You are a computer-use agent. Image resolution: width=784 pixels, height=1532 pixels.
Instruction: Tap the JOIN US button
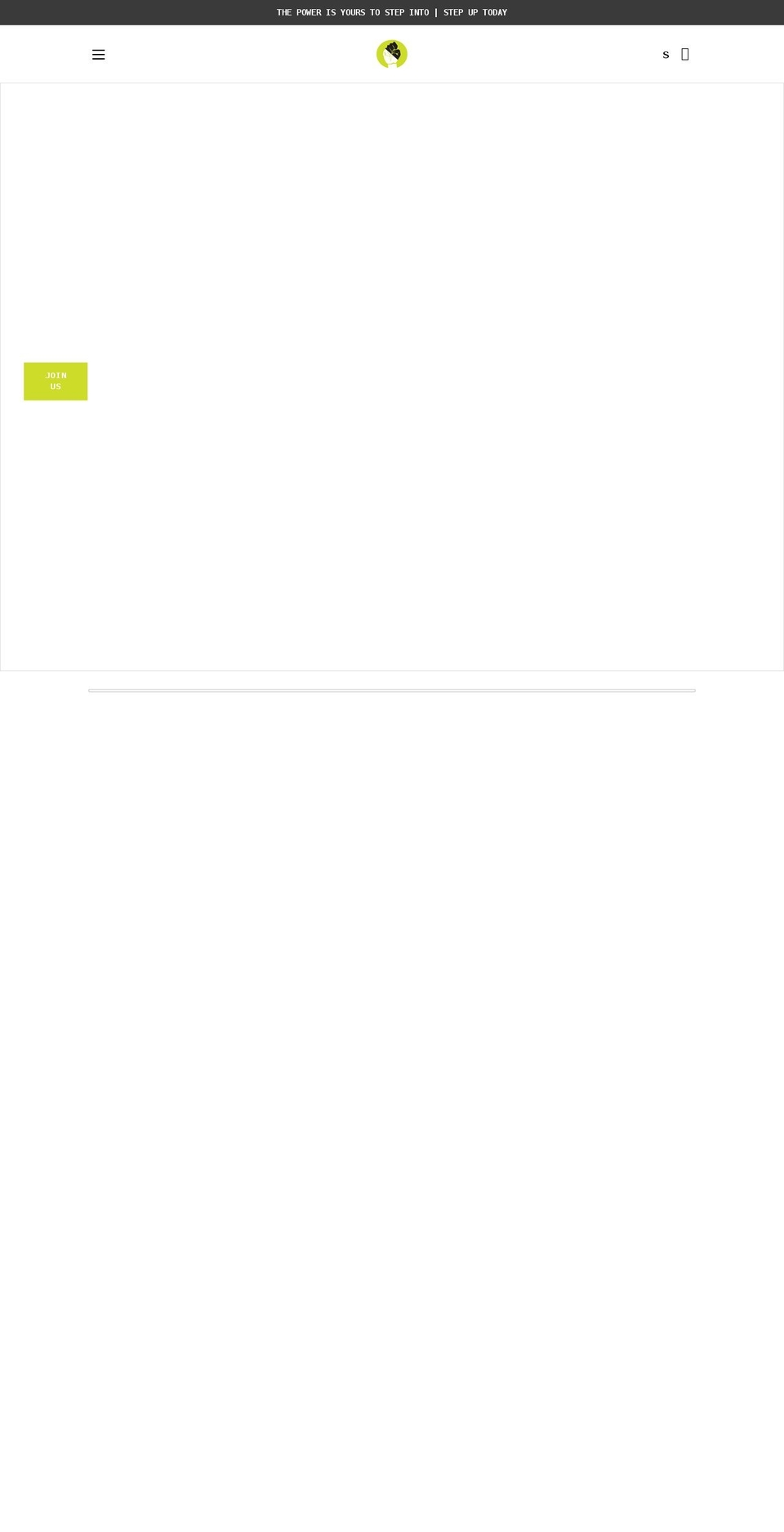pos(56,381)
